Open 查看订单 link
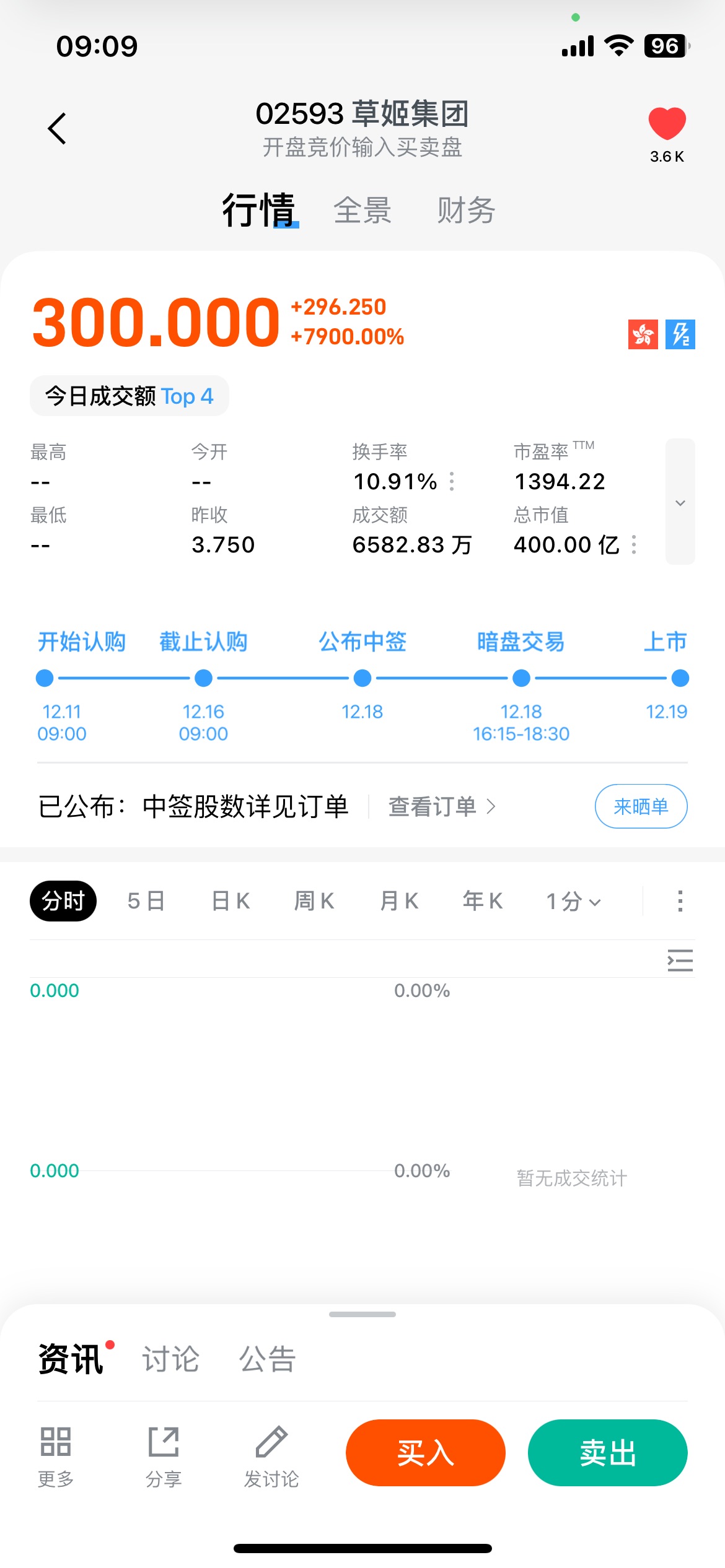The image size is (725, 1568). [442, 806]
